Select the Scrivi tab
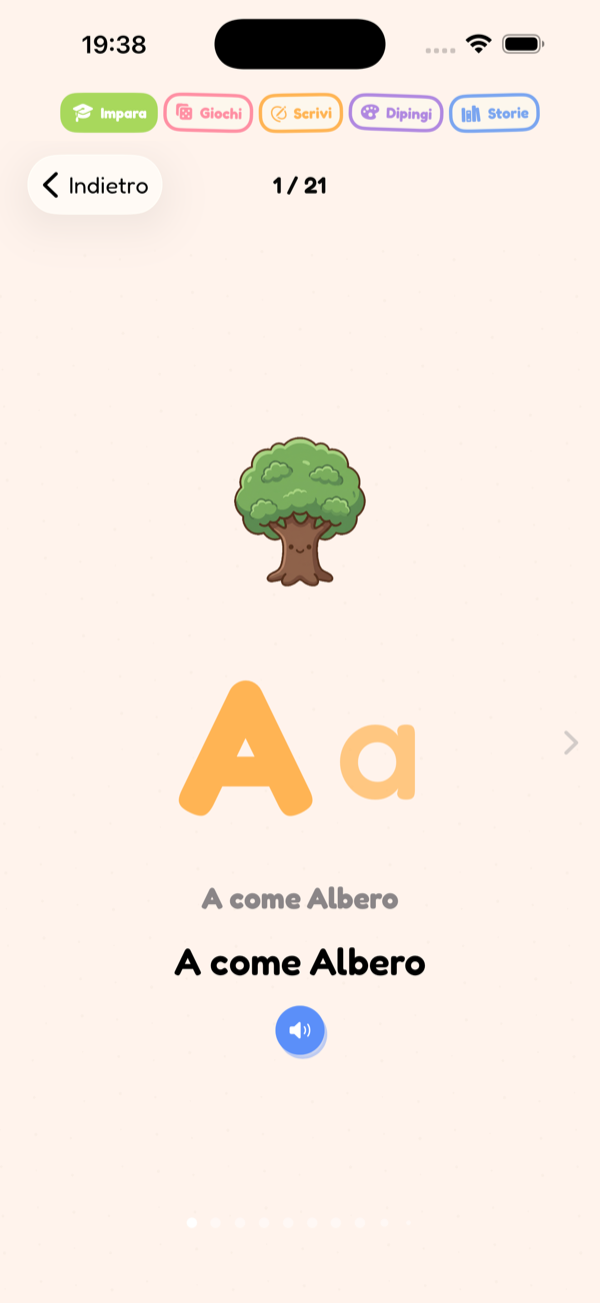600x1303 pixels. pos(301,113)
